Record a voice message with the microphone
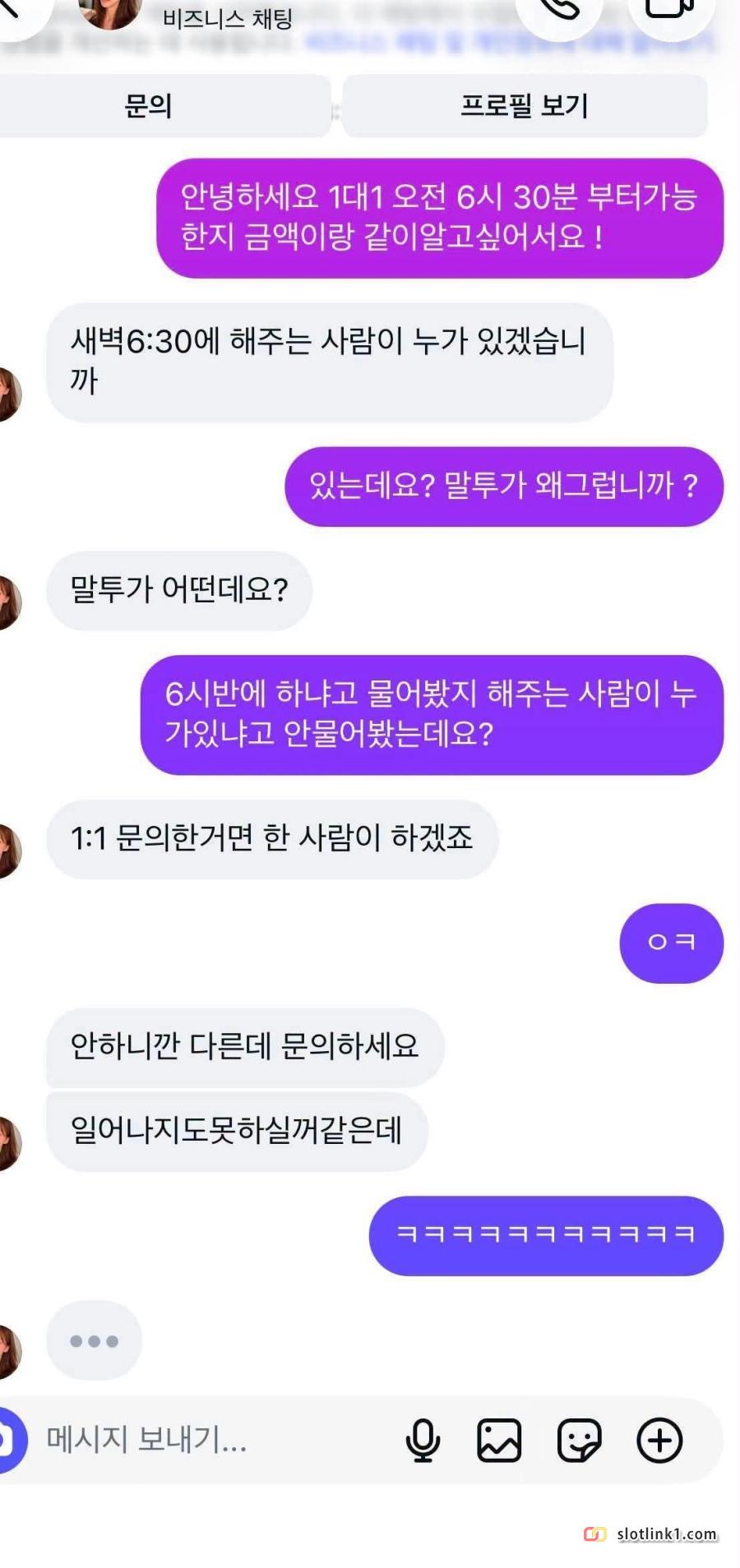Image resolution: width=740 pixels, height=1568 pixels. pos(423,1440)
